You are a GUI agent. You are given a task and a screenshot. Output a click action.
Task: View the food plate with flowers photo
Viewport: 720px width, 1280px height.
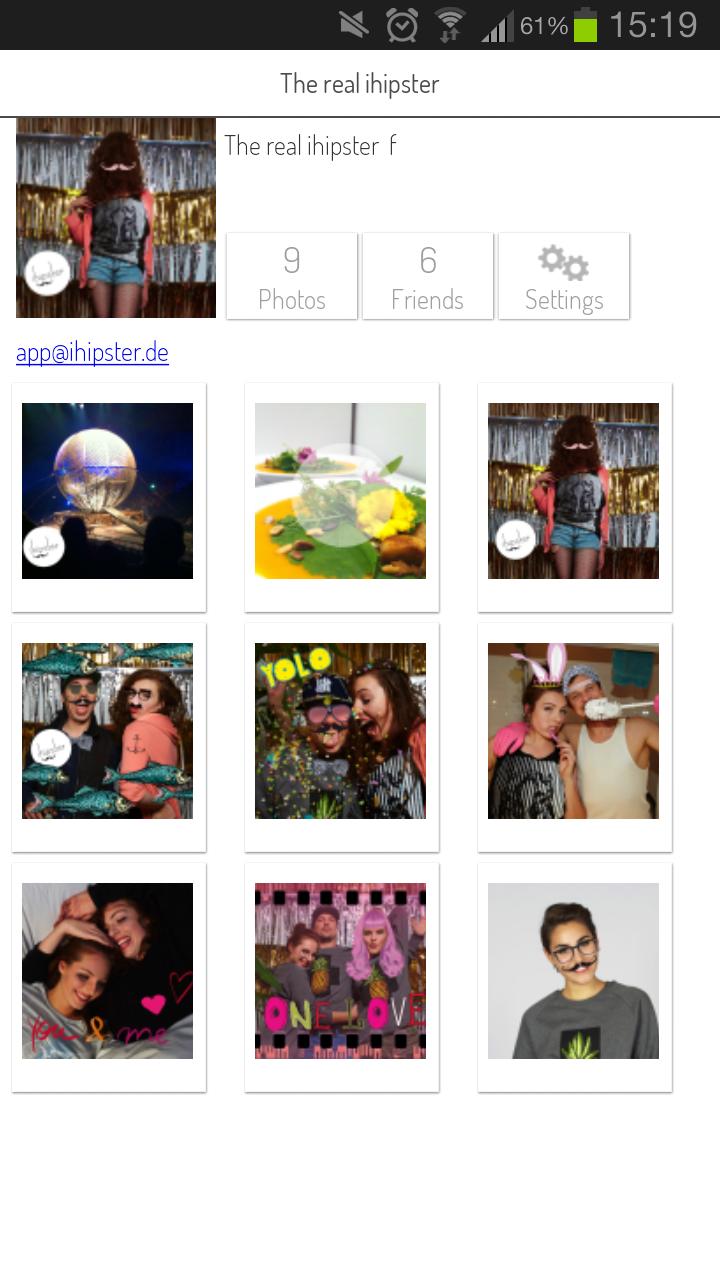(x=341, y=491)
